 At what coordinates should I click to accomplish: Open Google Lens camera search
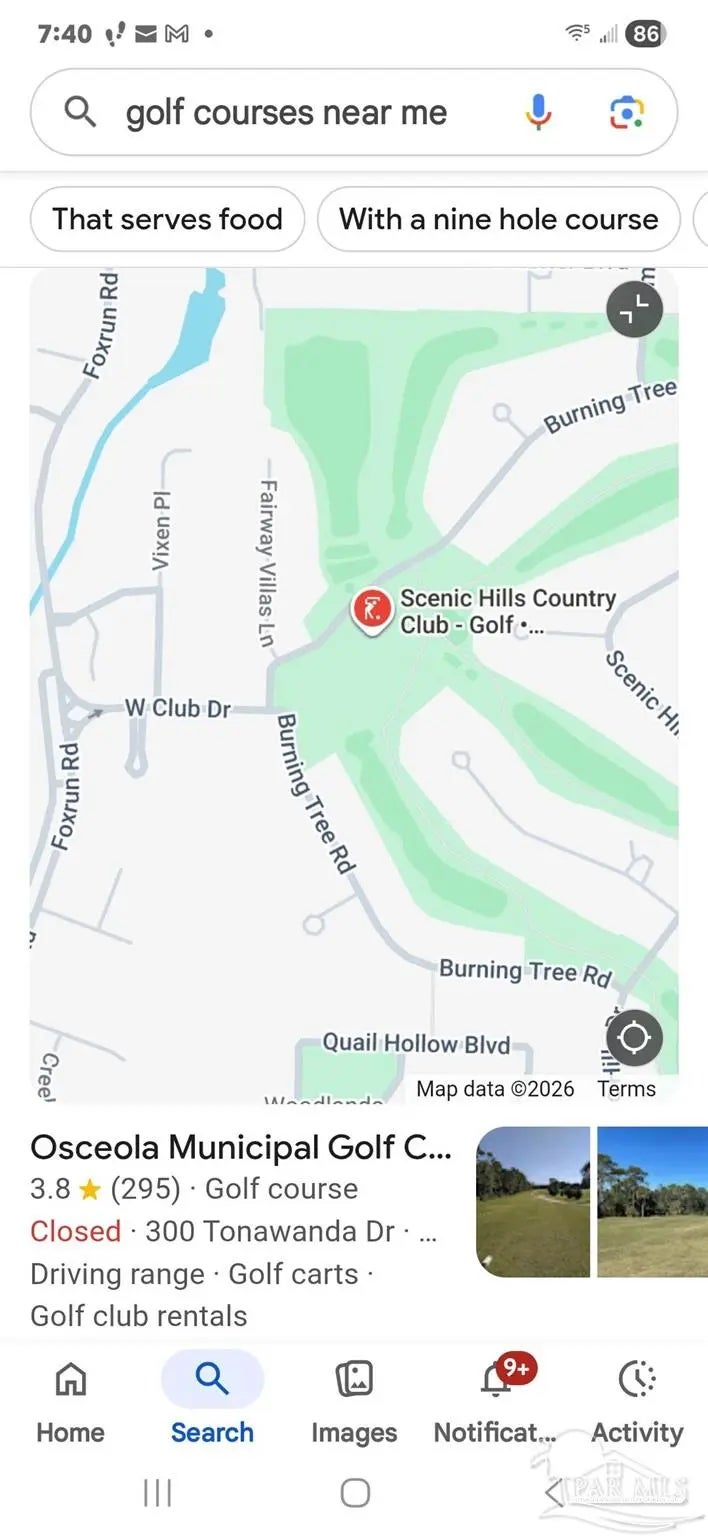627,113
